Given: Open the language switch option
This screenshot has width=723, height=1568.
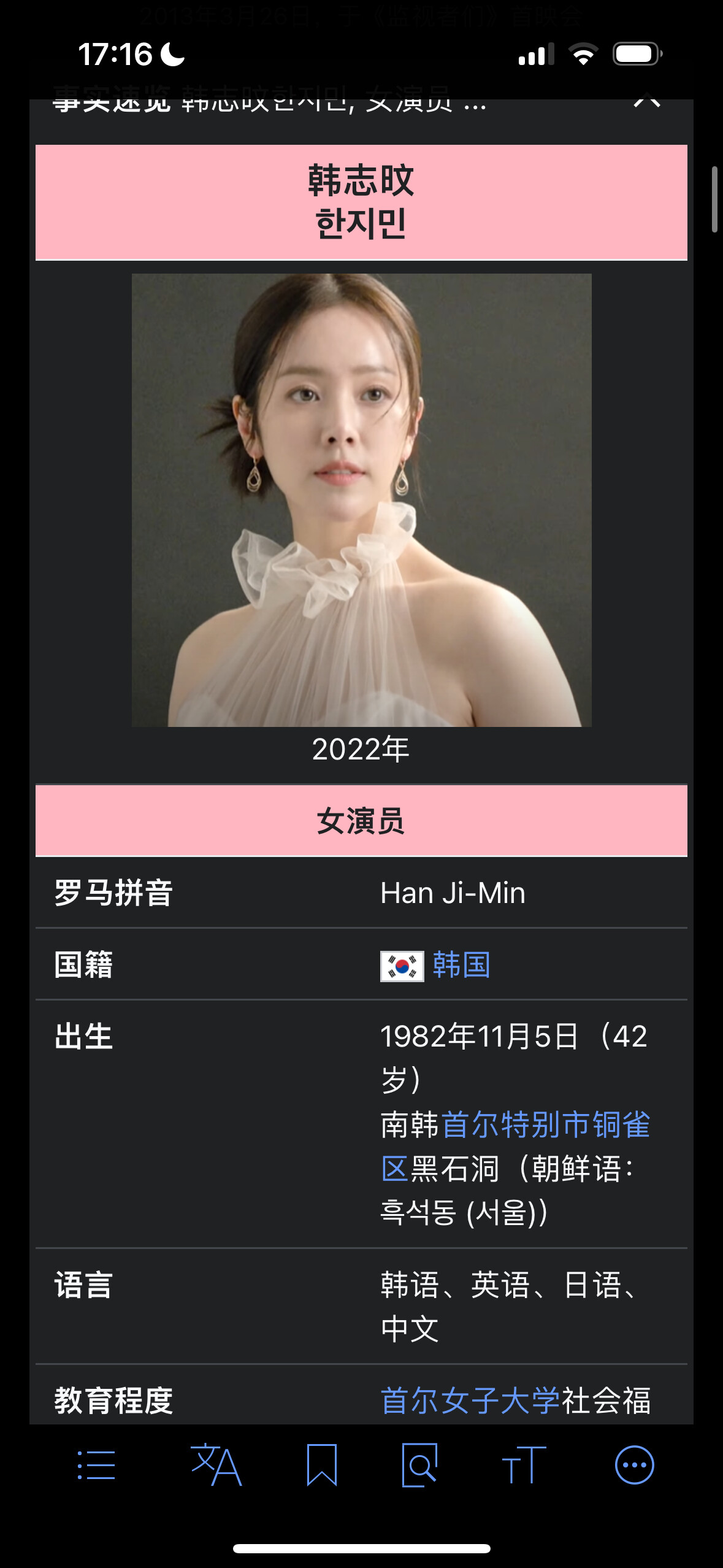Looking at the screenshot, I should [216, 1466].
